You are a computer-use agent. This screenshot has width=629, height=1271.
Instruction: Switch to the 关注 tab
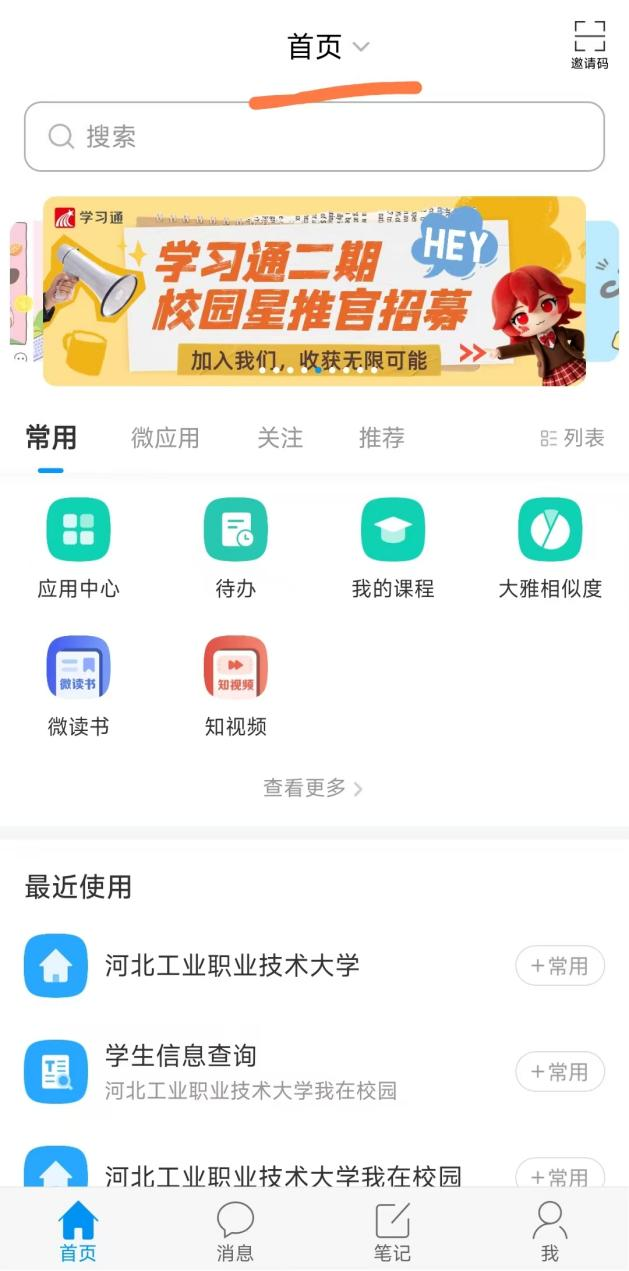click(x=280, y=438)
